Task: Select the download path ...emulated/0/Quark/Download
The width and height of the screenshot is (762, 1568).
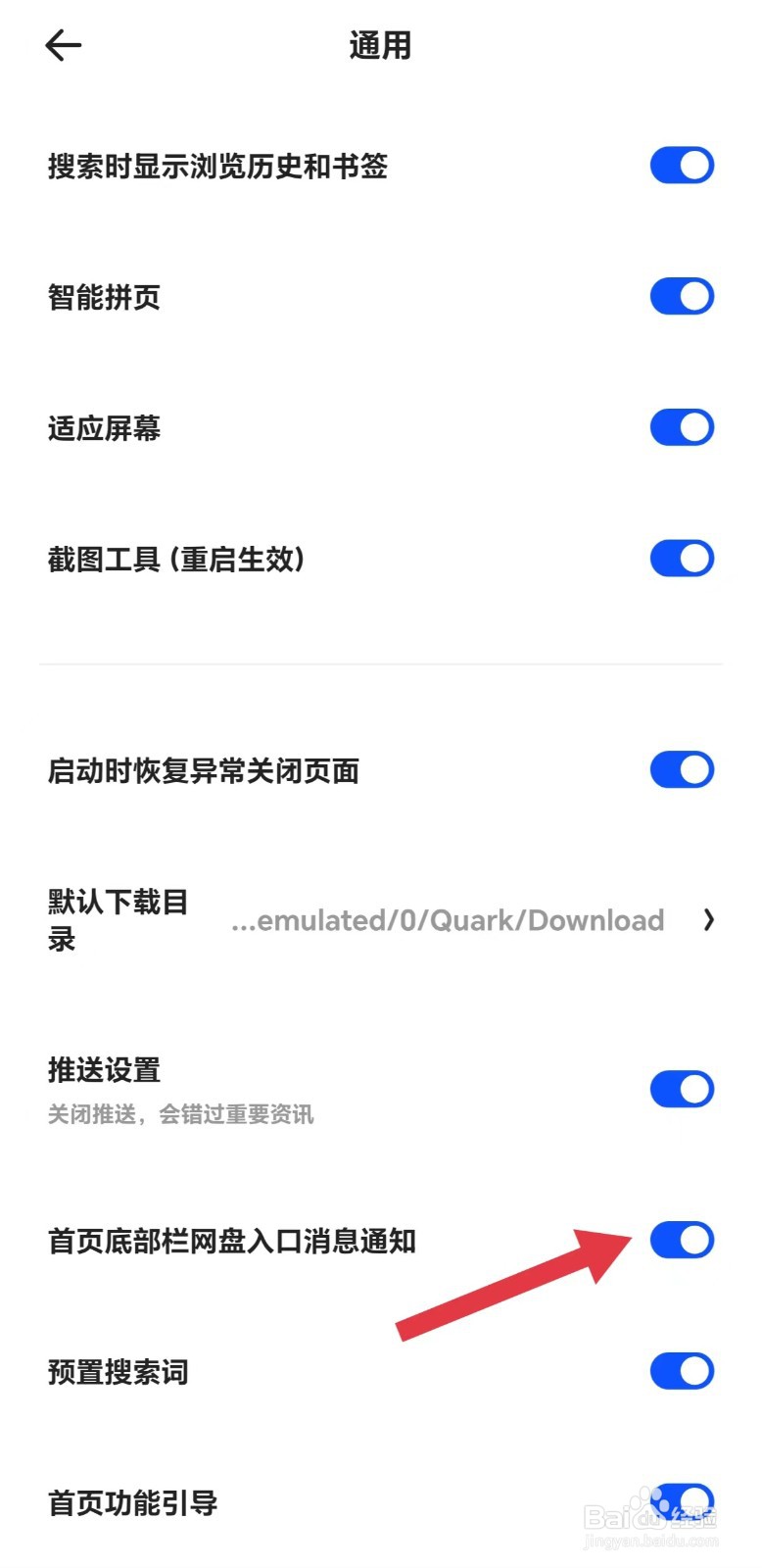Action: 447,920
